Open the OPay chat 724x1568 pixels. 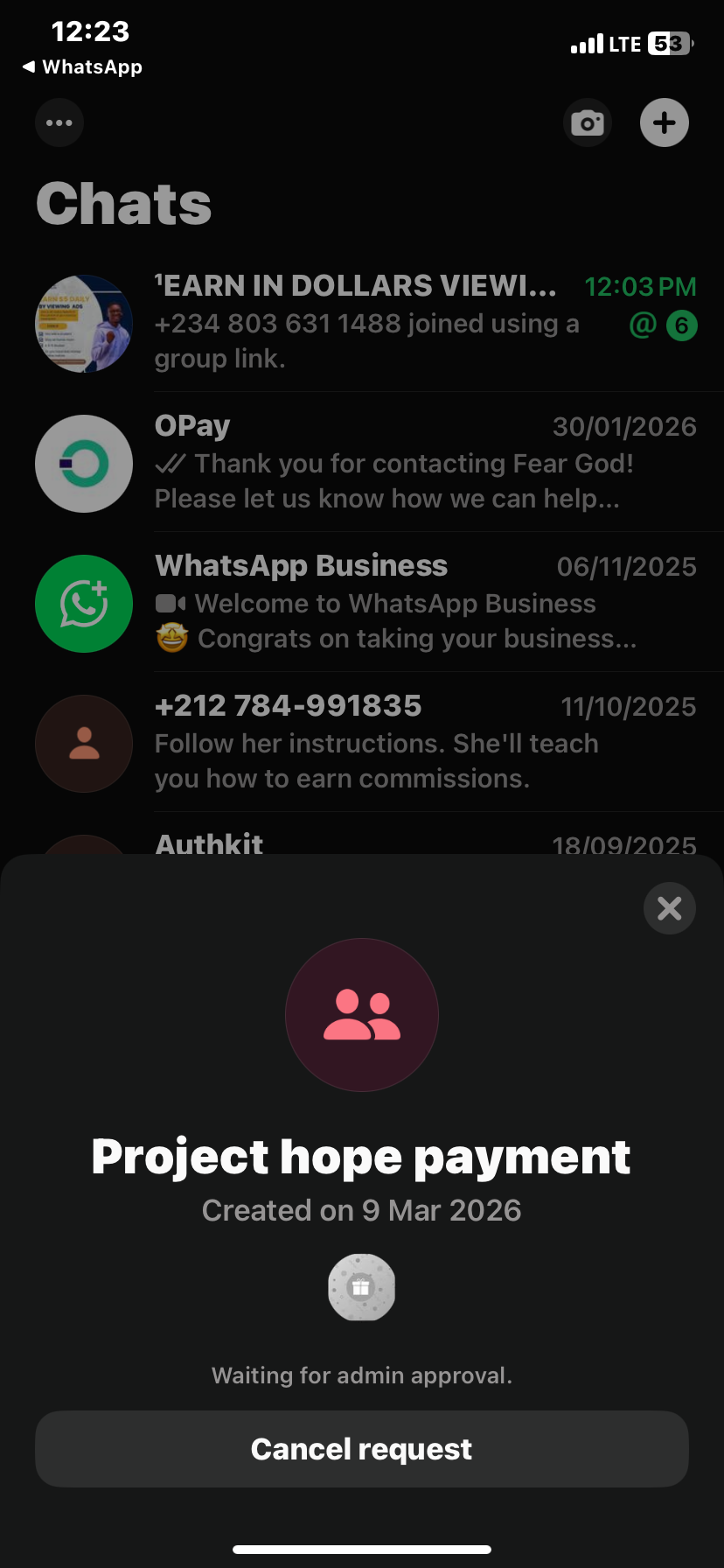point(367,462)
